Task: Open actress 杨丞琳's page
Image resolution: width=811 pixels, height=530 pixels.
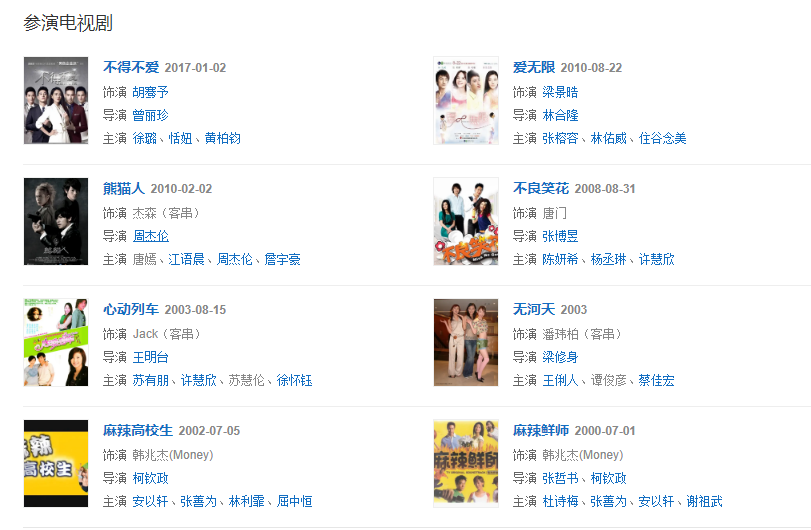Action: pyautogui.click(x=608, y=260)
